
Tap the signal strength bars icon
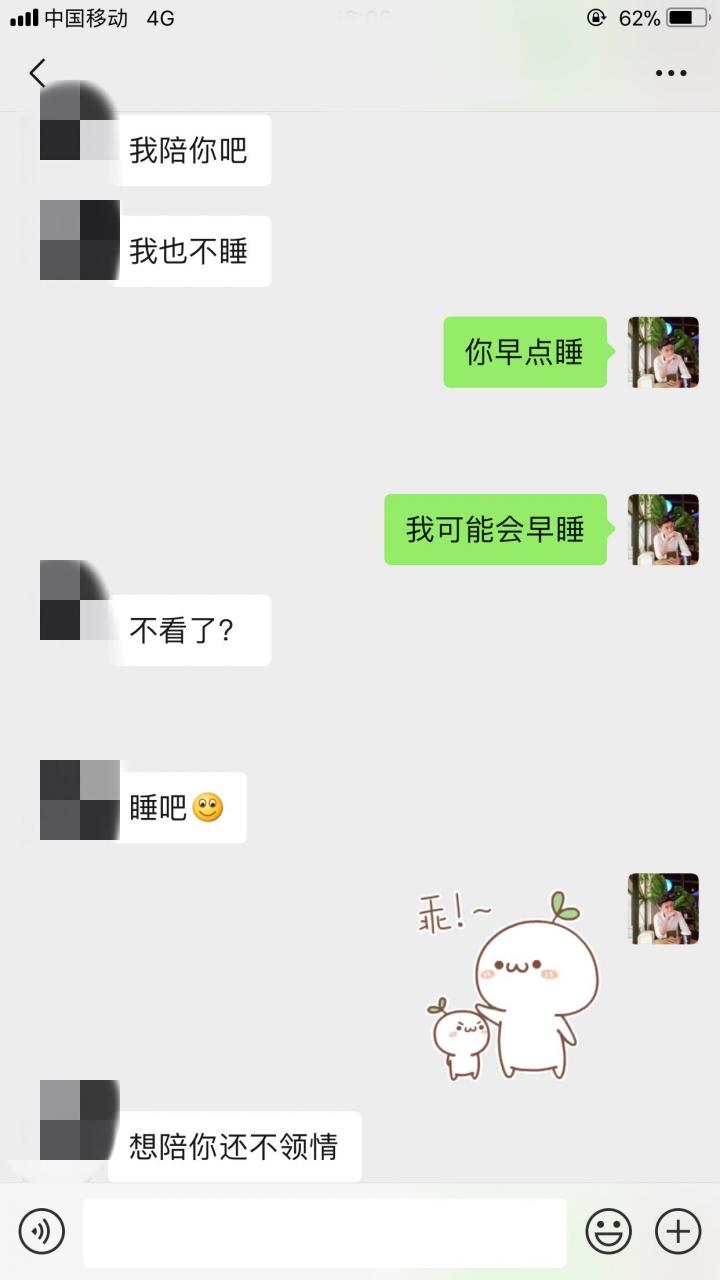tap(21, 16)
